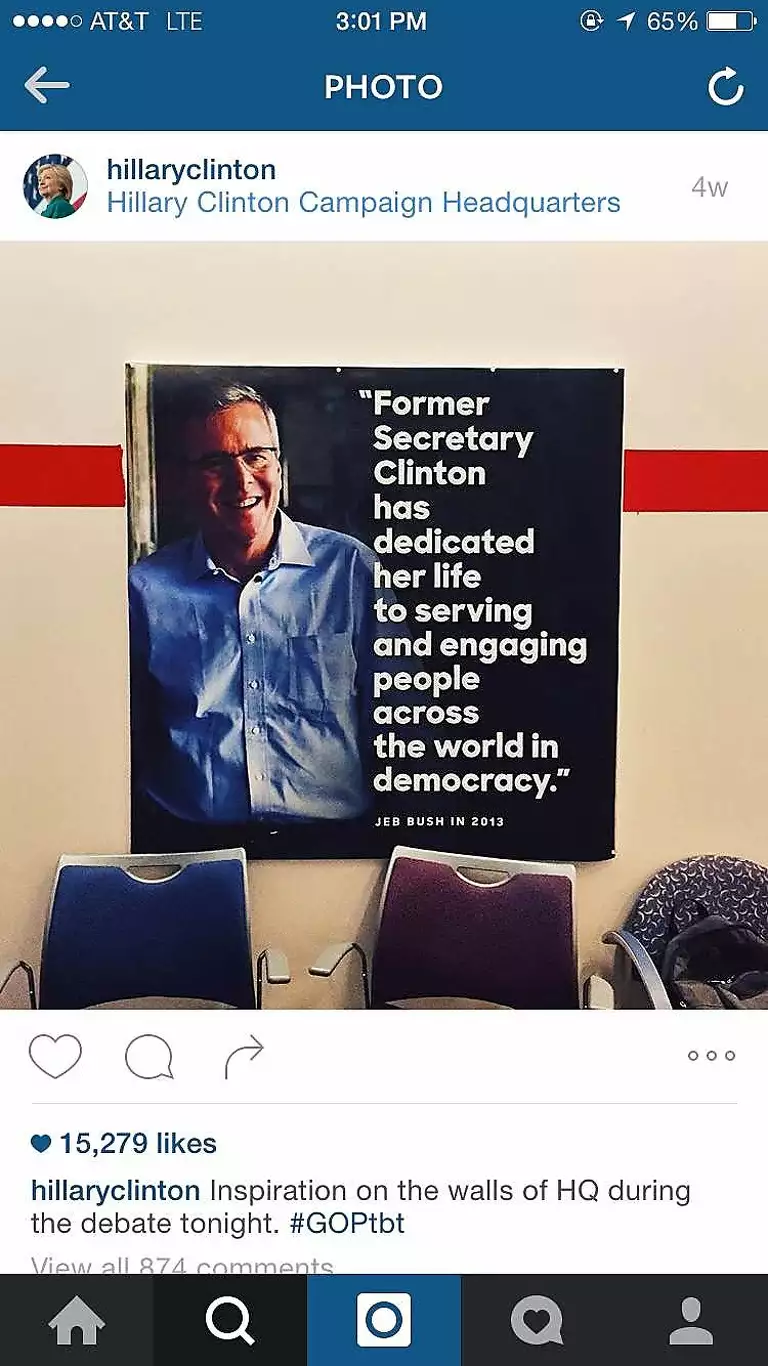View the 15,279 likes list
768x1366 pixels.
137,1143
